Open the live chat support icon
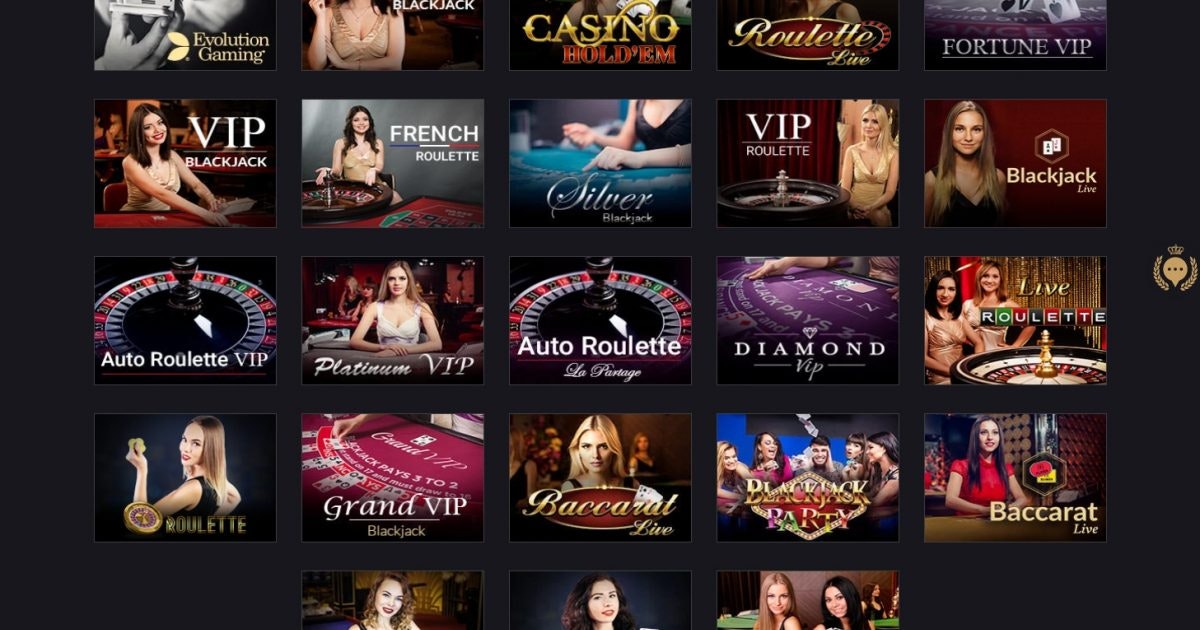This screenshot has height=630, width=1200. pyautogui.click(x=1175, y=269)
